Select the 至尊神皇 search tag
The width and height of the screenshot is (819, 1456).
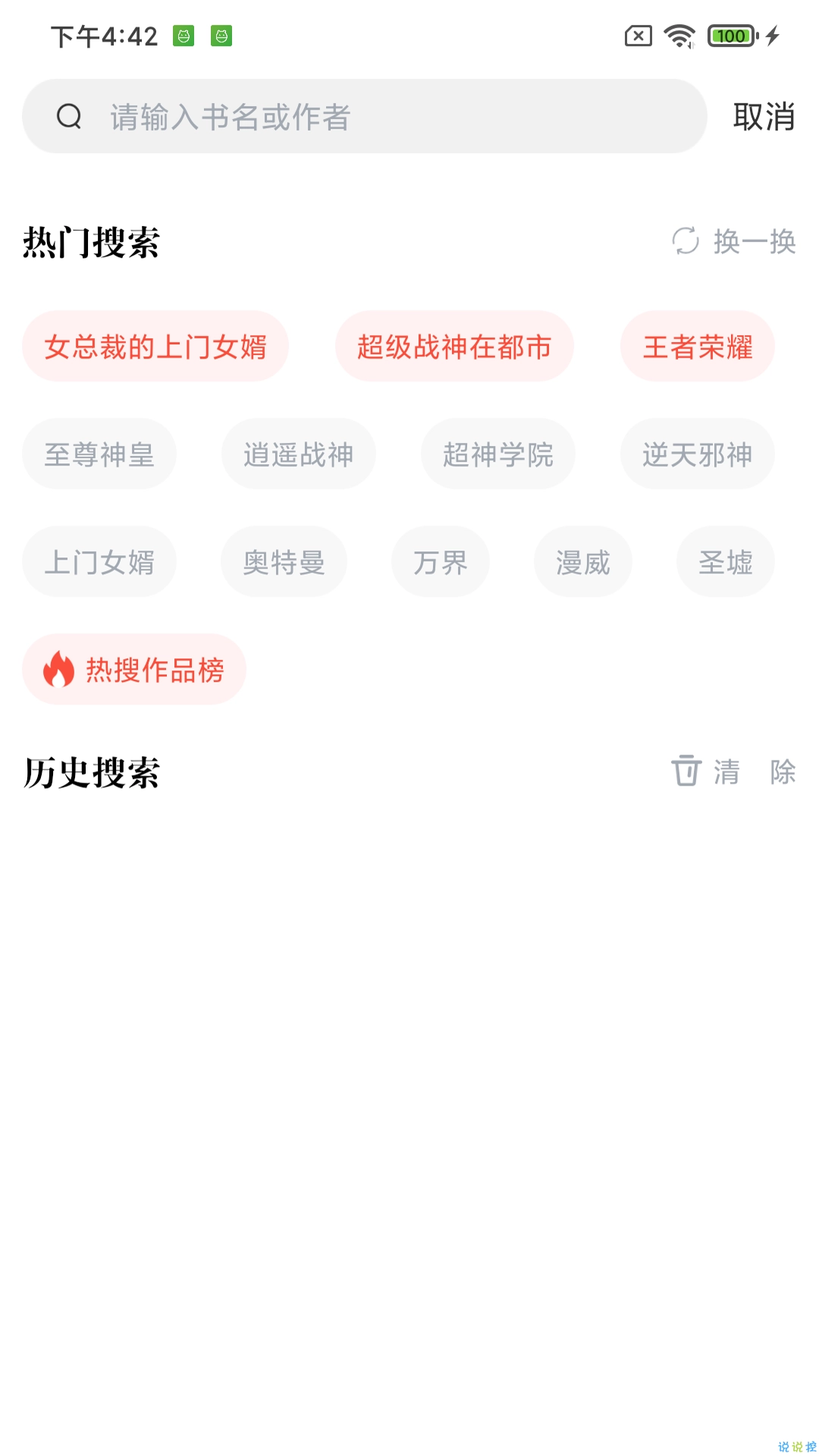[x=99, y=453]
